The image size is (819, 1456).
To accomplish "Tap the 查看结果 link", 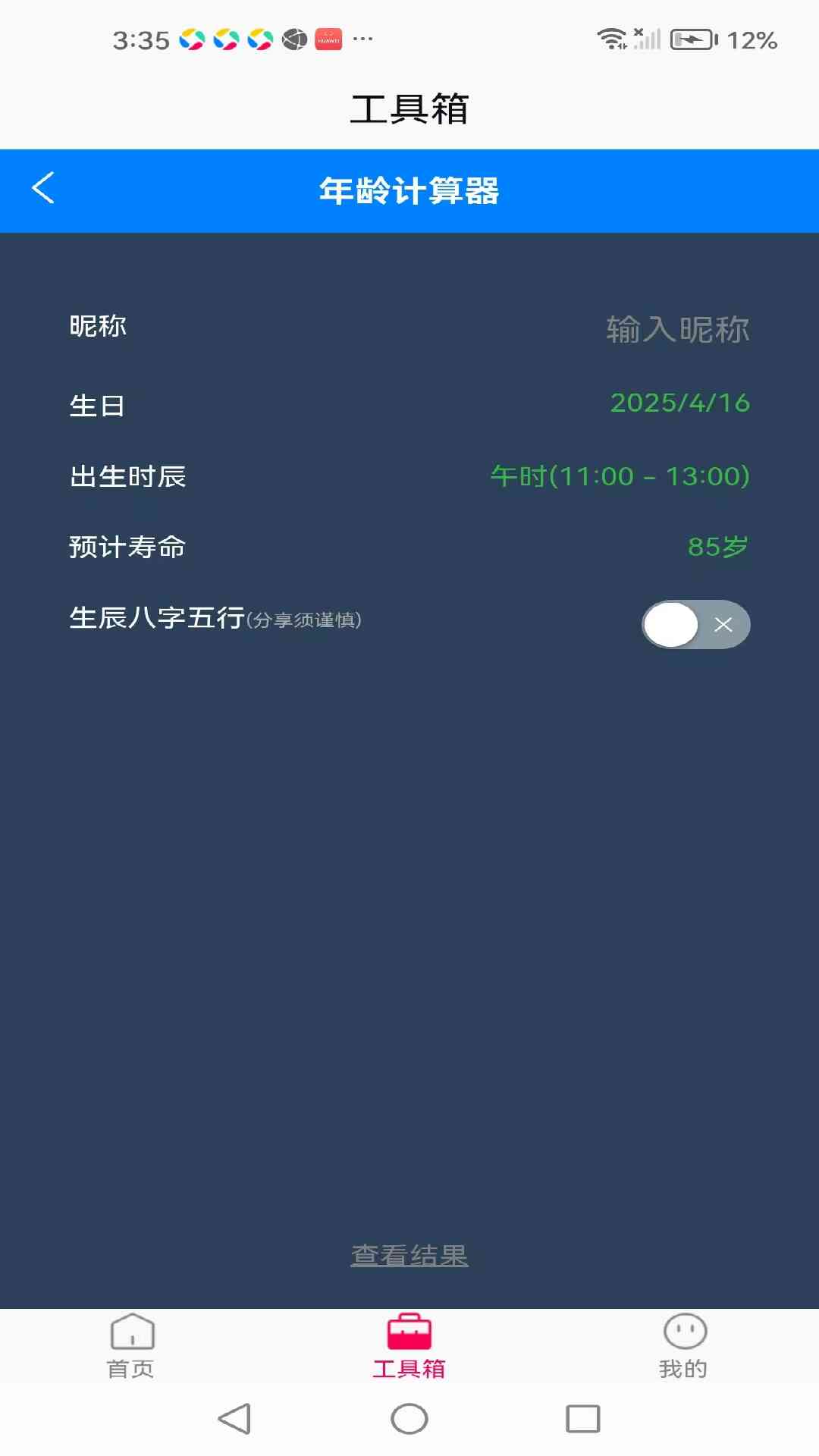I will (408, 1254).
